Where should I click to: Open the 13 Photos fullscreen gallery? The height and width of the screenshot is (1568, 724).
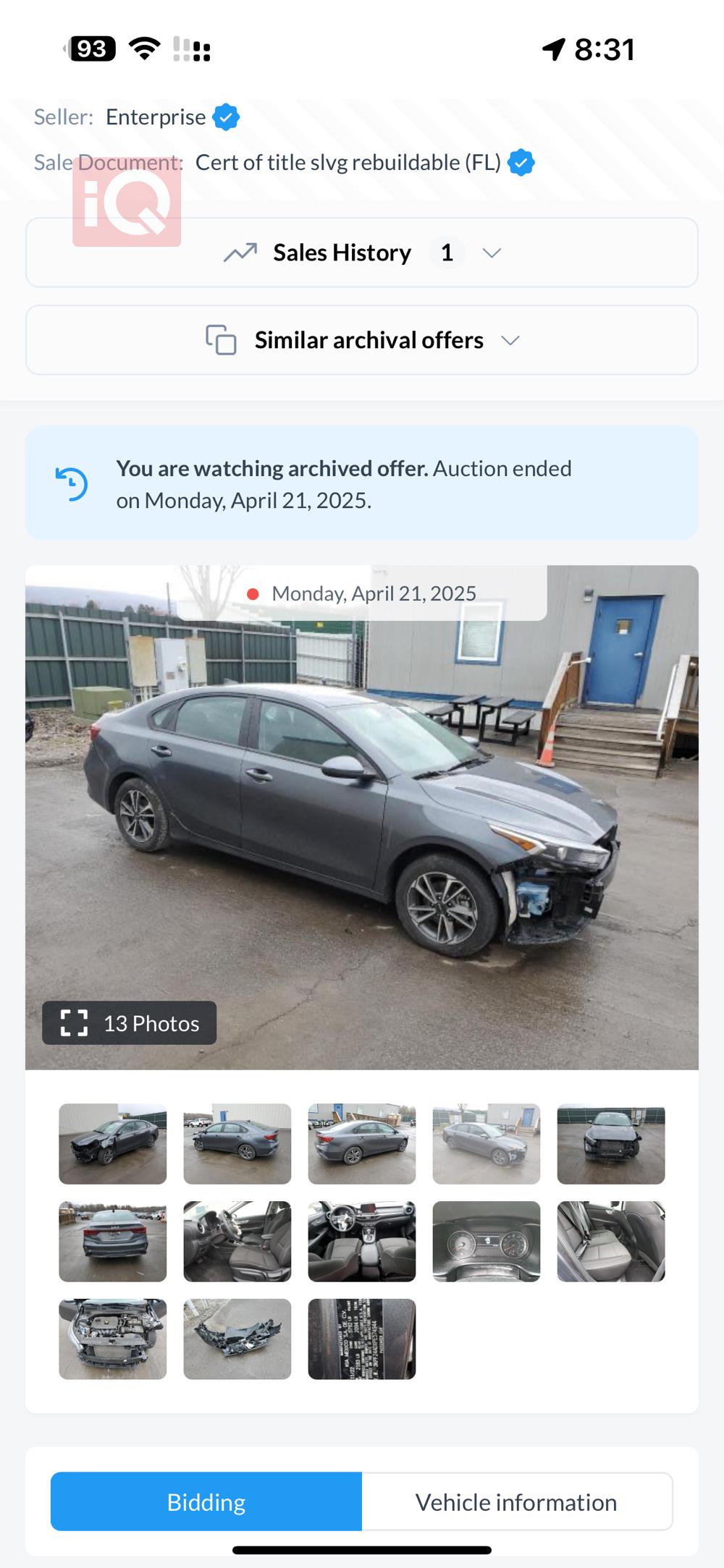tap(129, 1023)
